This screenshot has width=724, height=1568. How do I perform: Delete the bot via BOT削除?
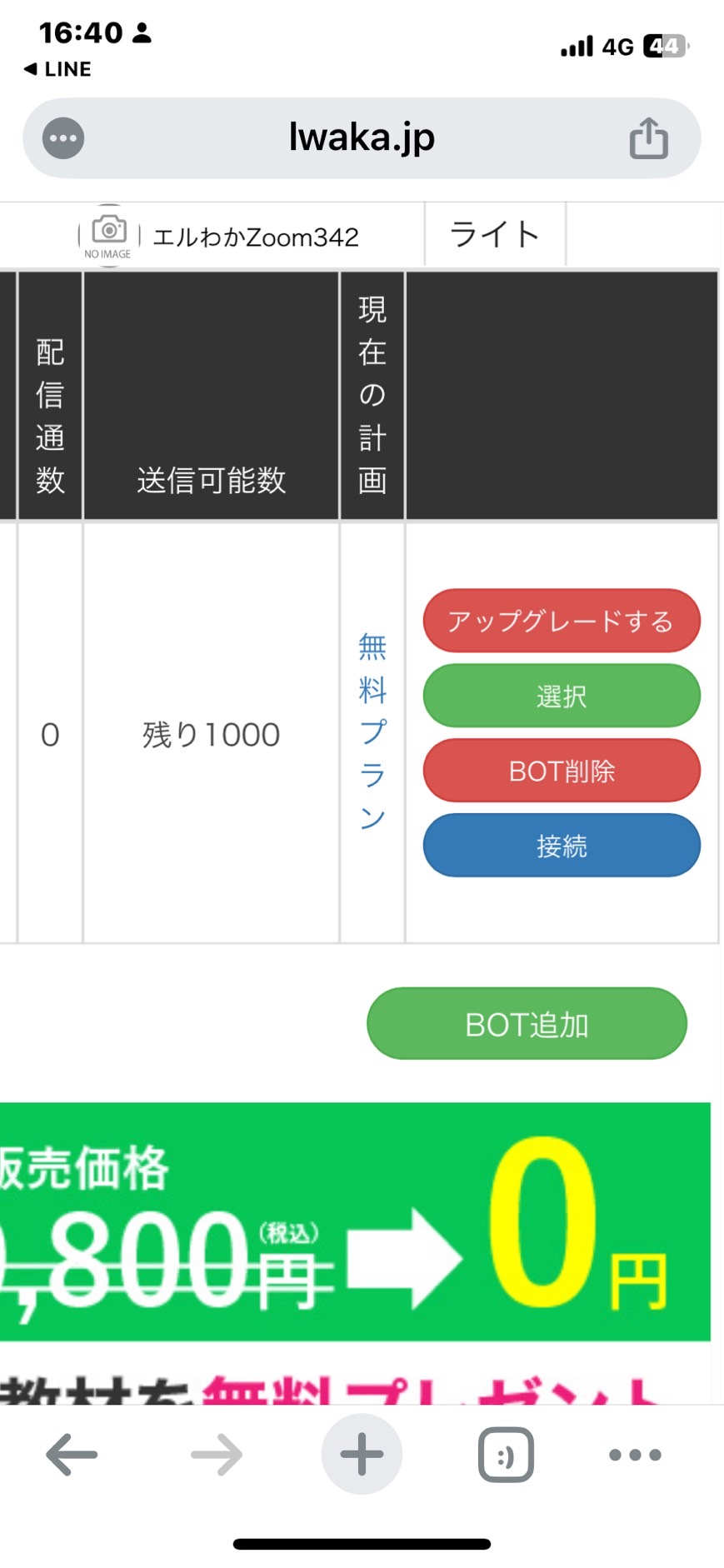tap(562, 771)
